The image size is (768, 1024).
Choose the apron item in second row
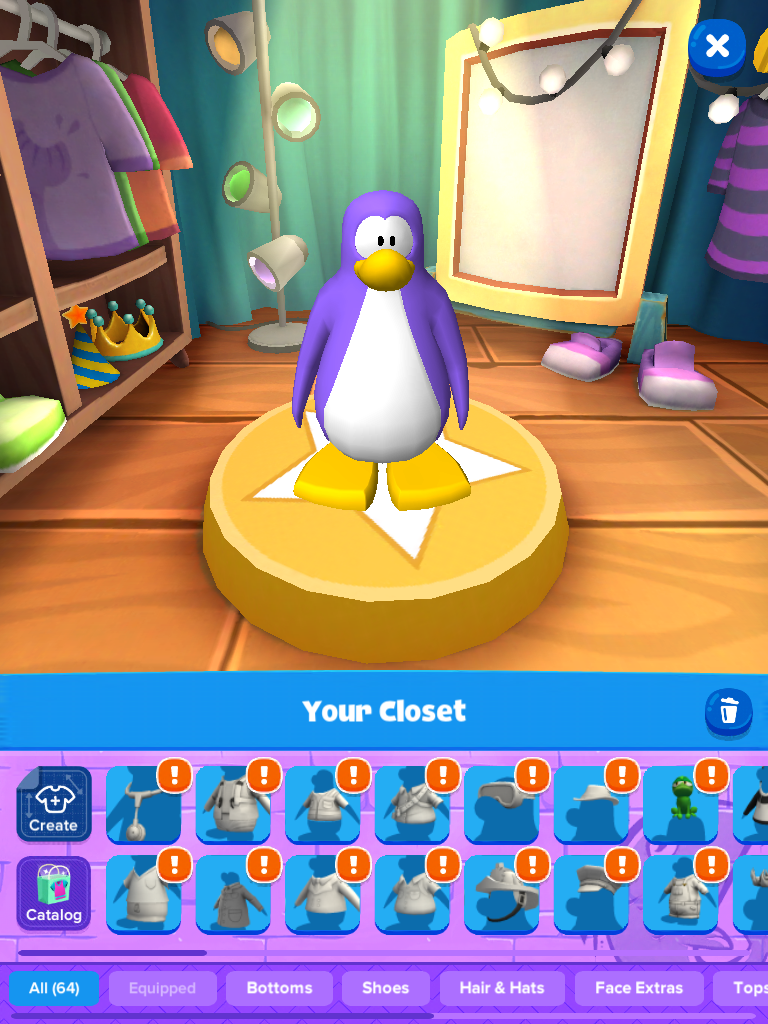click(232, 893)
